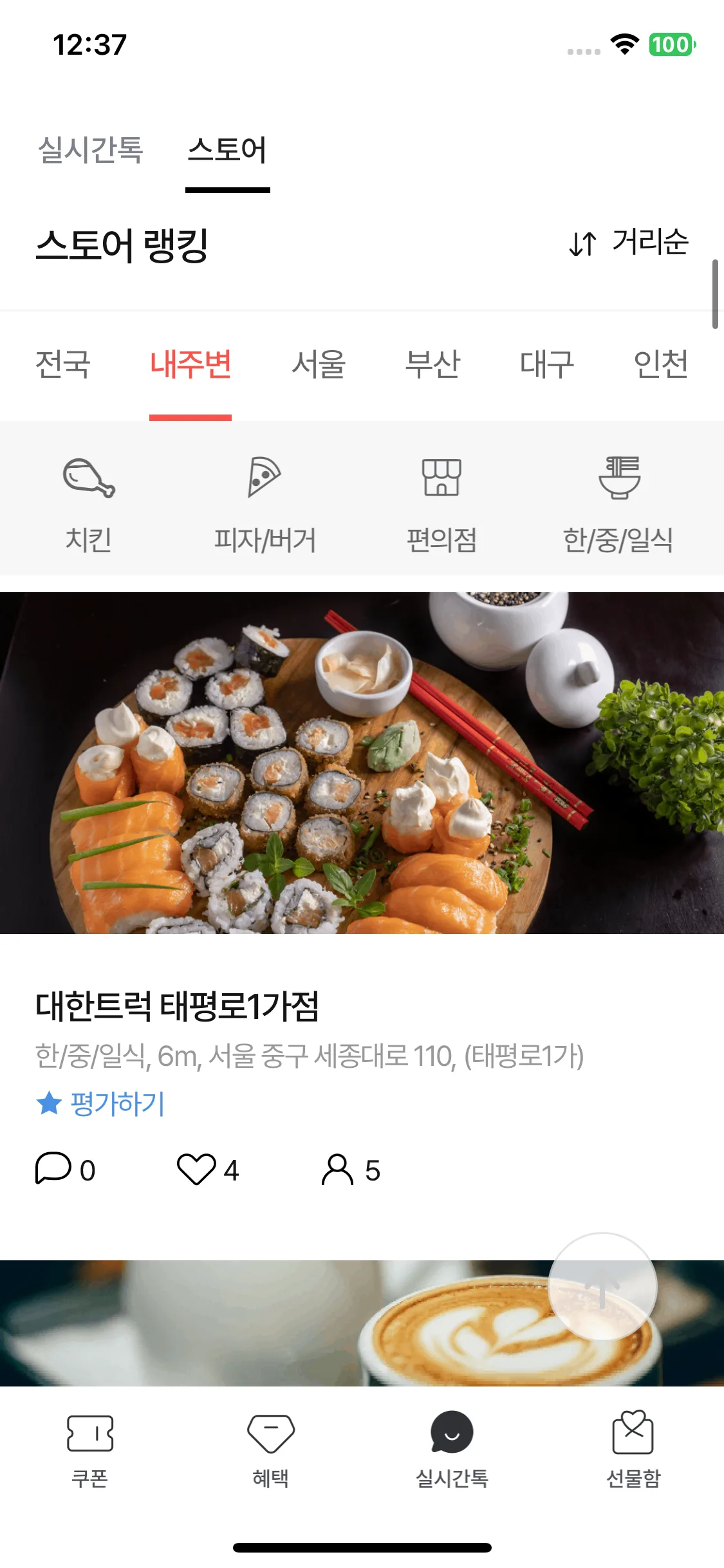The height and width of the screenshot is (1568, 724).
Task: Select the 전국 region tab
Action: pos(62,364)
